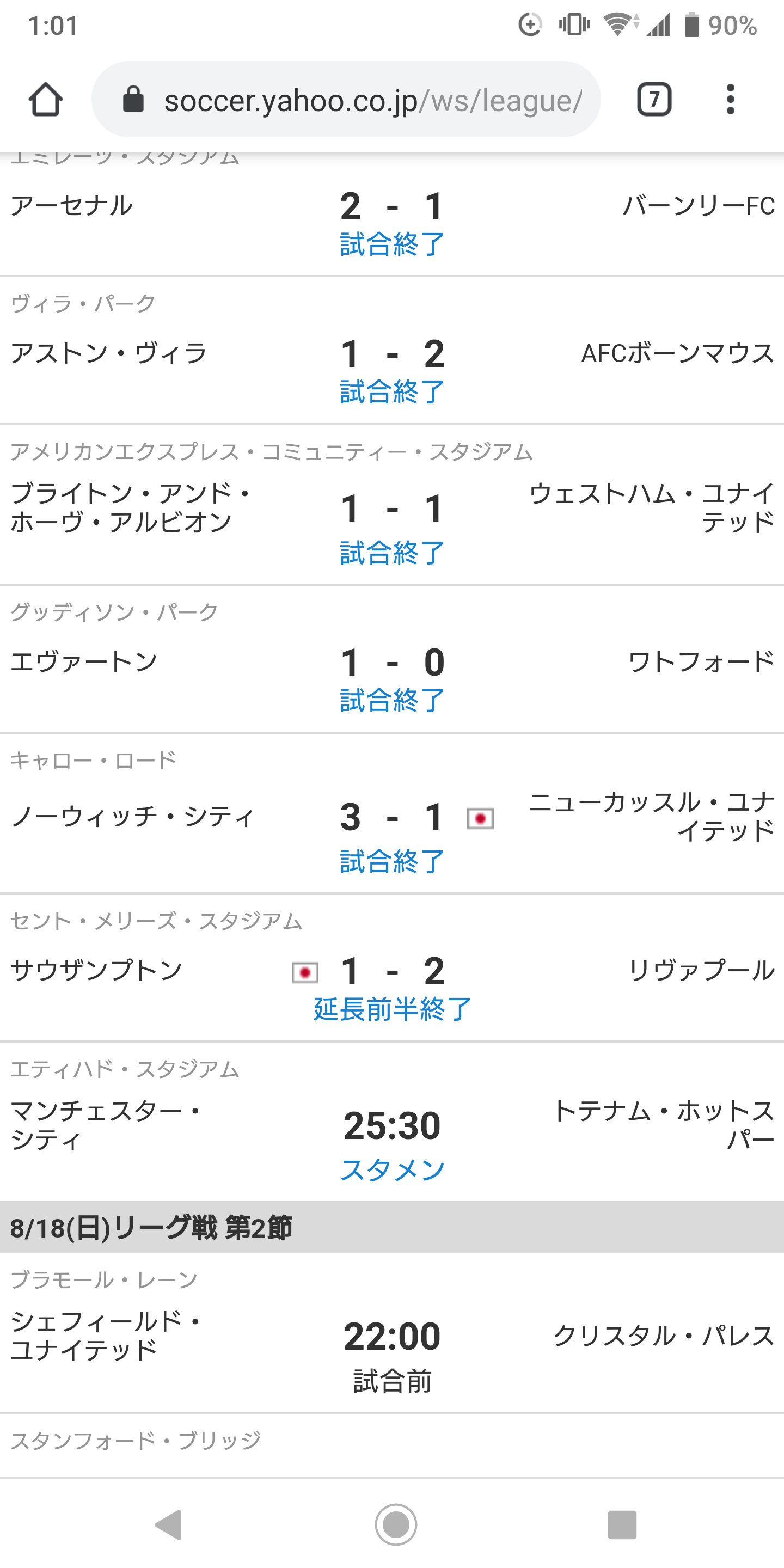Open 試合終了 link for ノーウィッチ・シティ match

click(393, 862)
